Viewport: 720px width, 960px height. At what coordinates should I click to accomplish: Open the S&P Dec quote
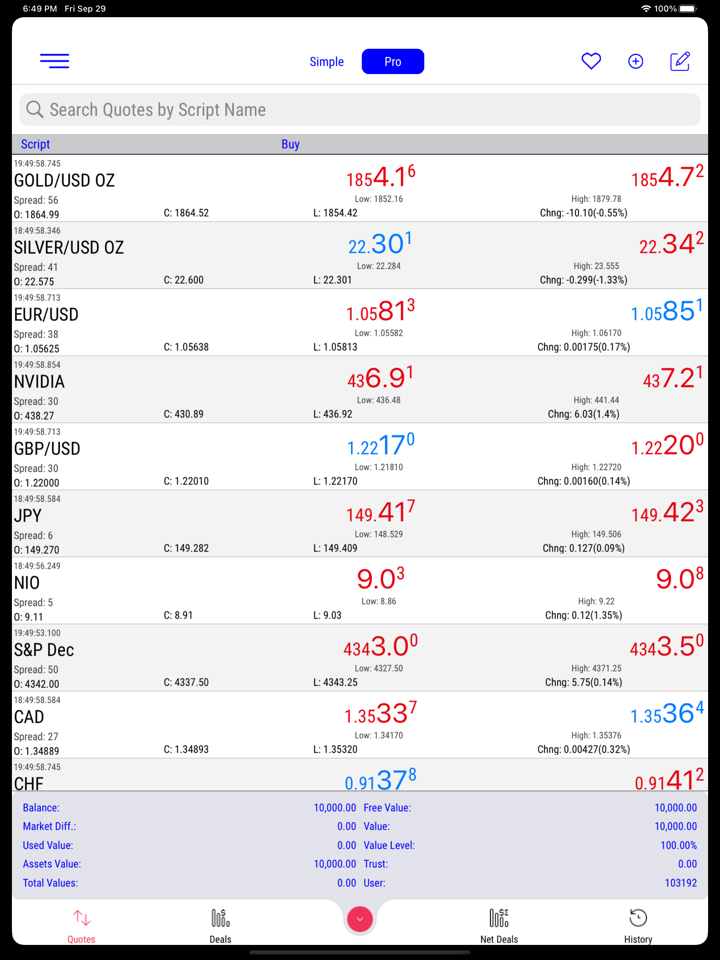pos(44,650)
